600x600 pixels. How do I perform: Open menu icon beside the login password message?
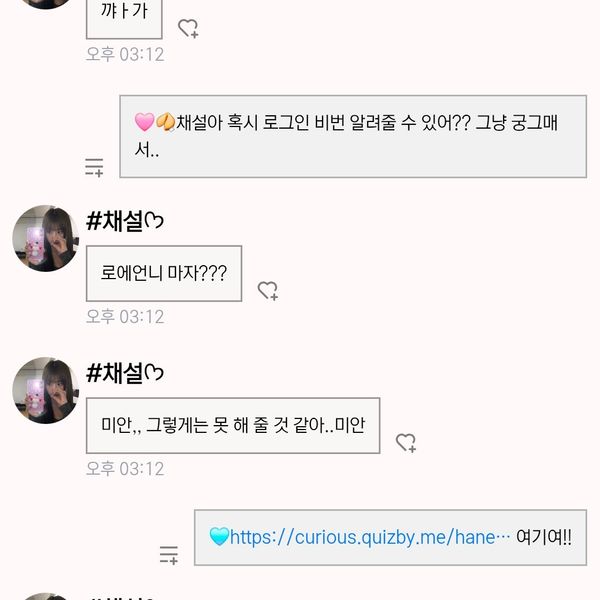click(x=94, y=167)
